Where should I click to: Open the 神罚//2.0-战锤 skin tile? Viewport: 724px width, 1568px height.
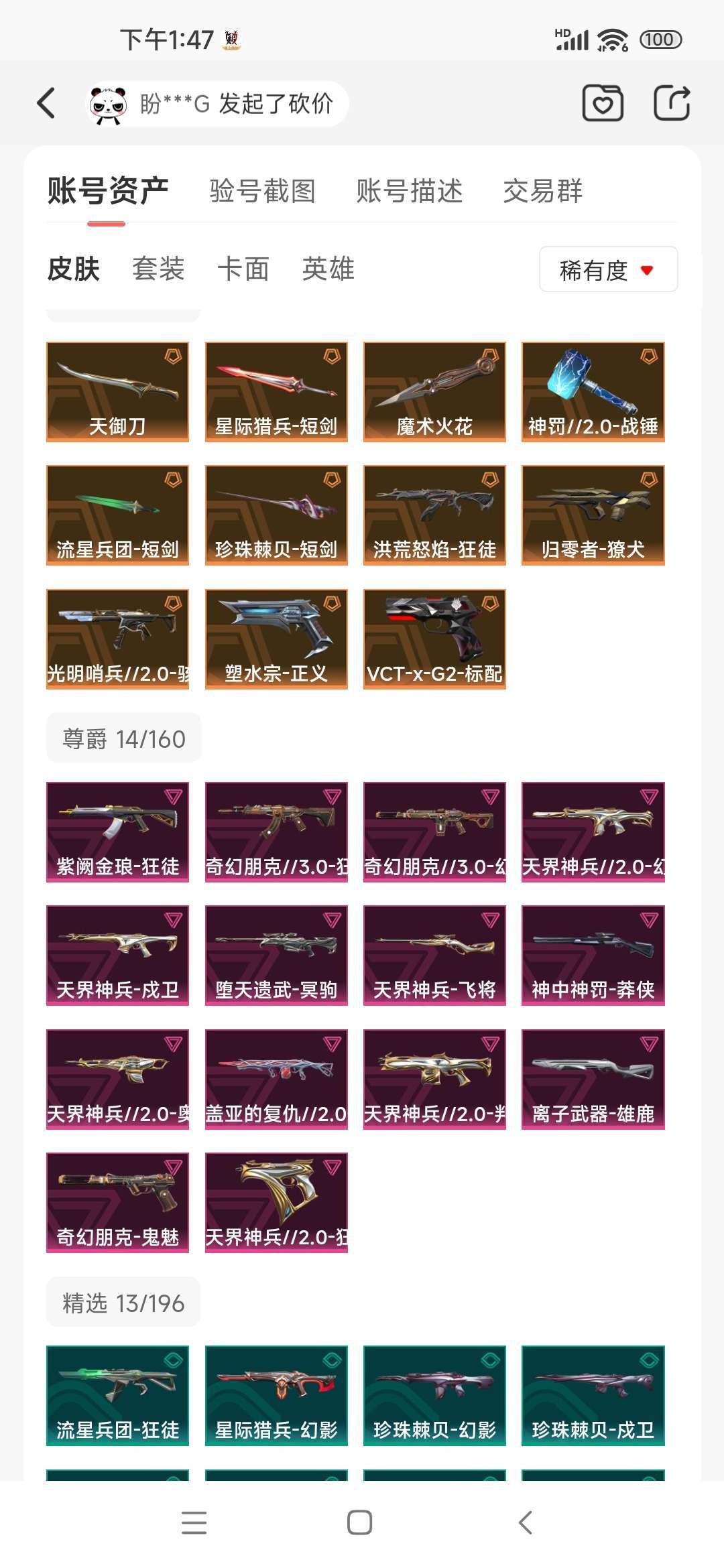[x=593, y=392]
